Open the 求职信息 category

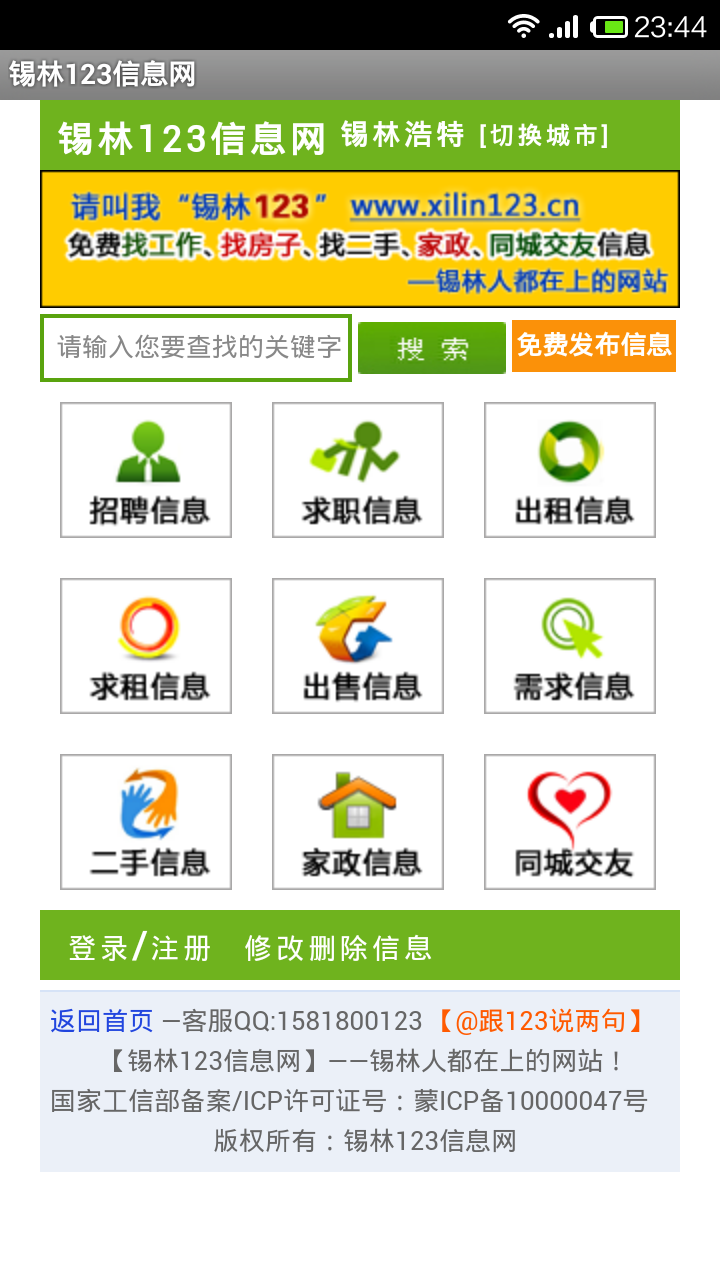click(358, 470)
